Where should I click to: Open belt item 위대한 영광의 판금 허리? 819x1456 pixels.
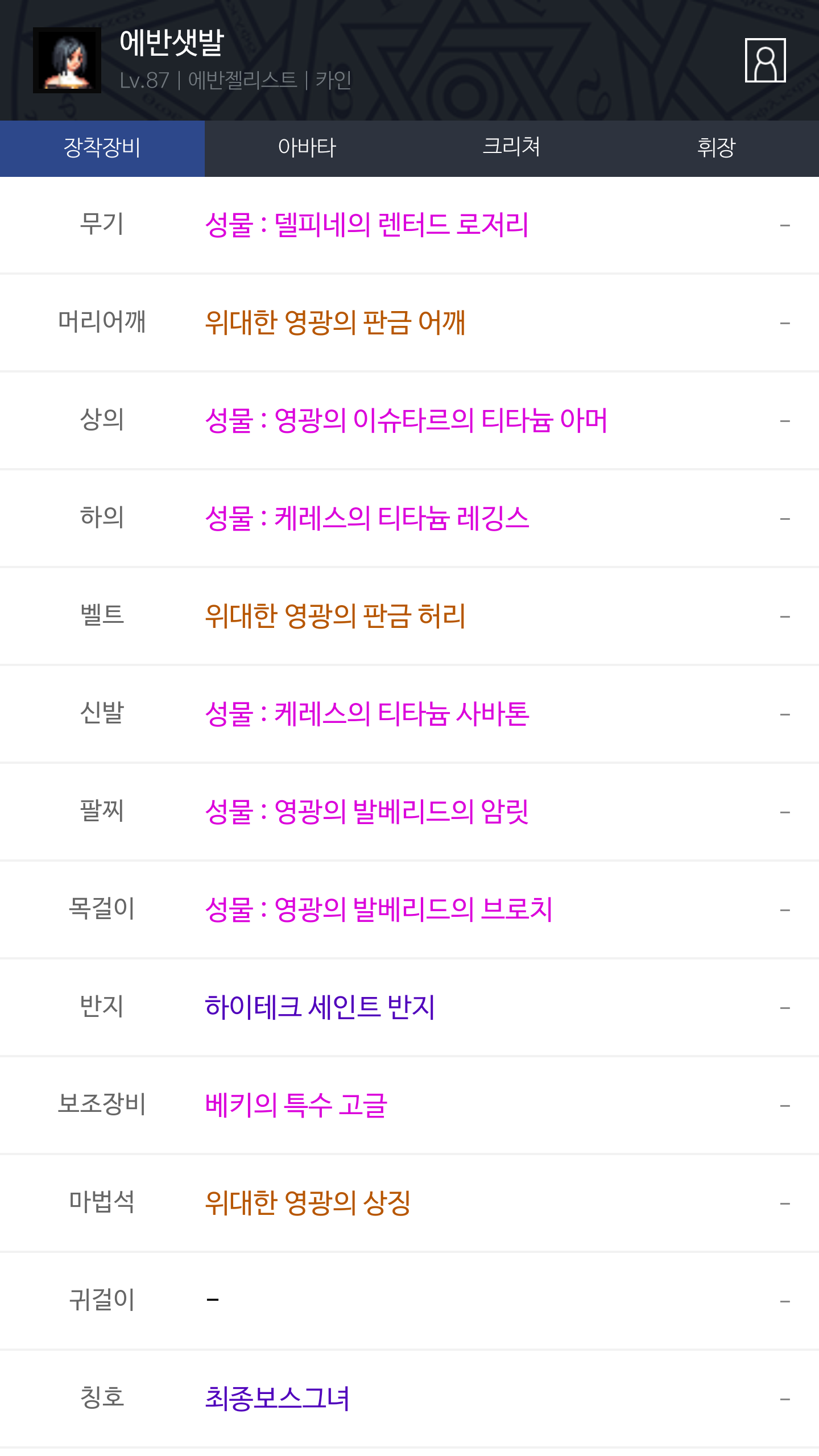336,616
